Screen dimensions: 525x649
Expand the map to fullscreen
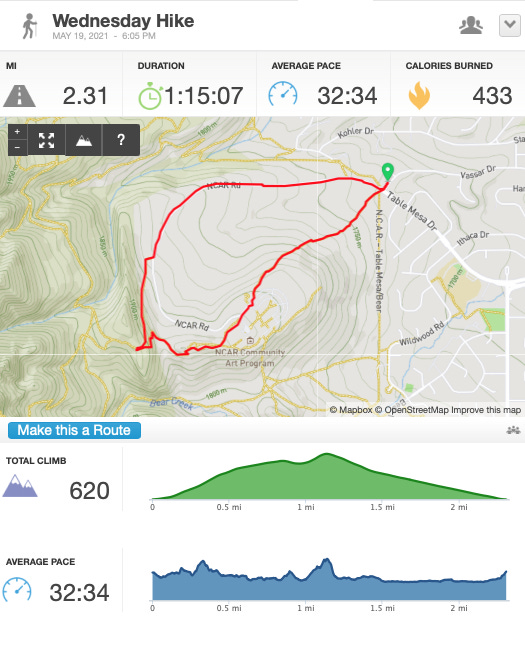coord(46,140)
